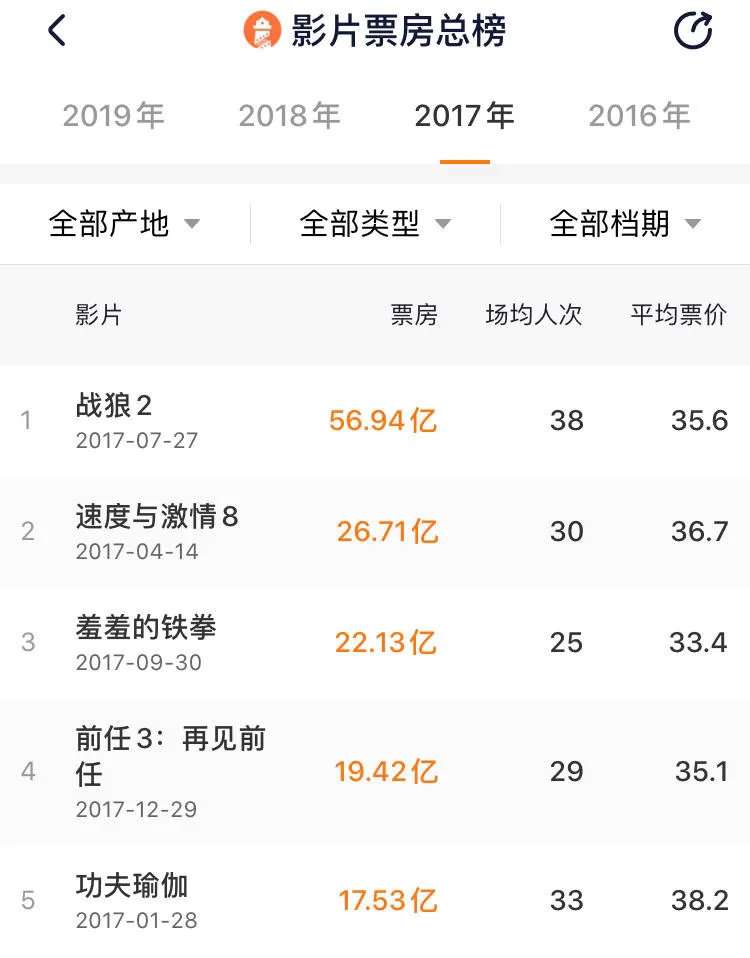
Task: Click the currently active 2017年 tab
Action: click(x=463, y=116)
